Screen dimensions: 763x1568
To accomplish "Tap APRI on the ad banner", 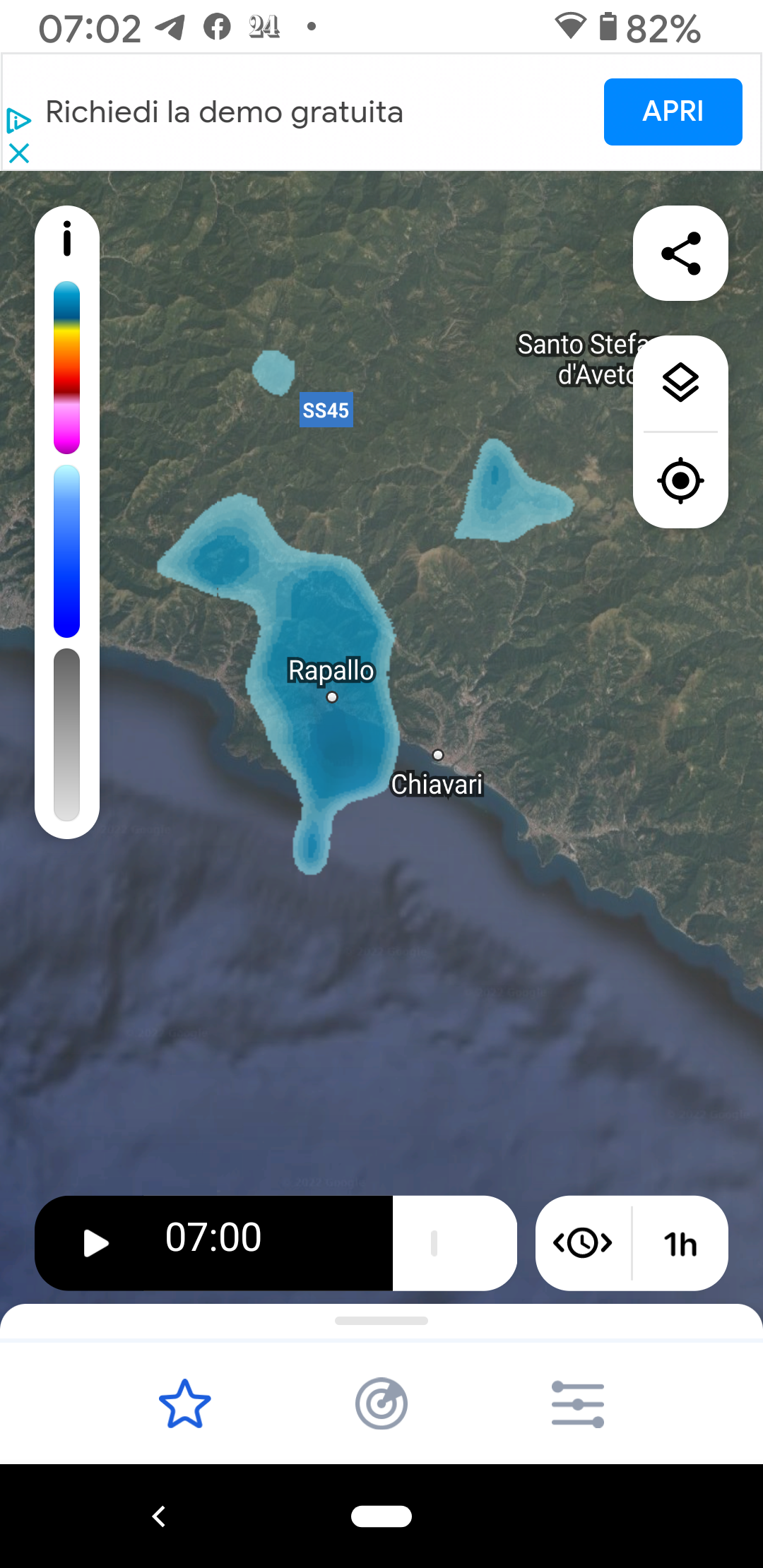I will click(673, 112).
